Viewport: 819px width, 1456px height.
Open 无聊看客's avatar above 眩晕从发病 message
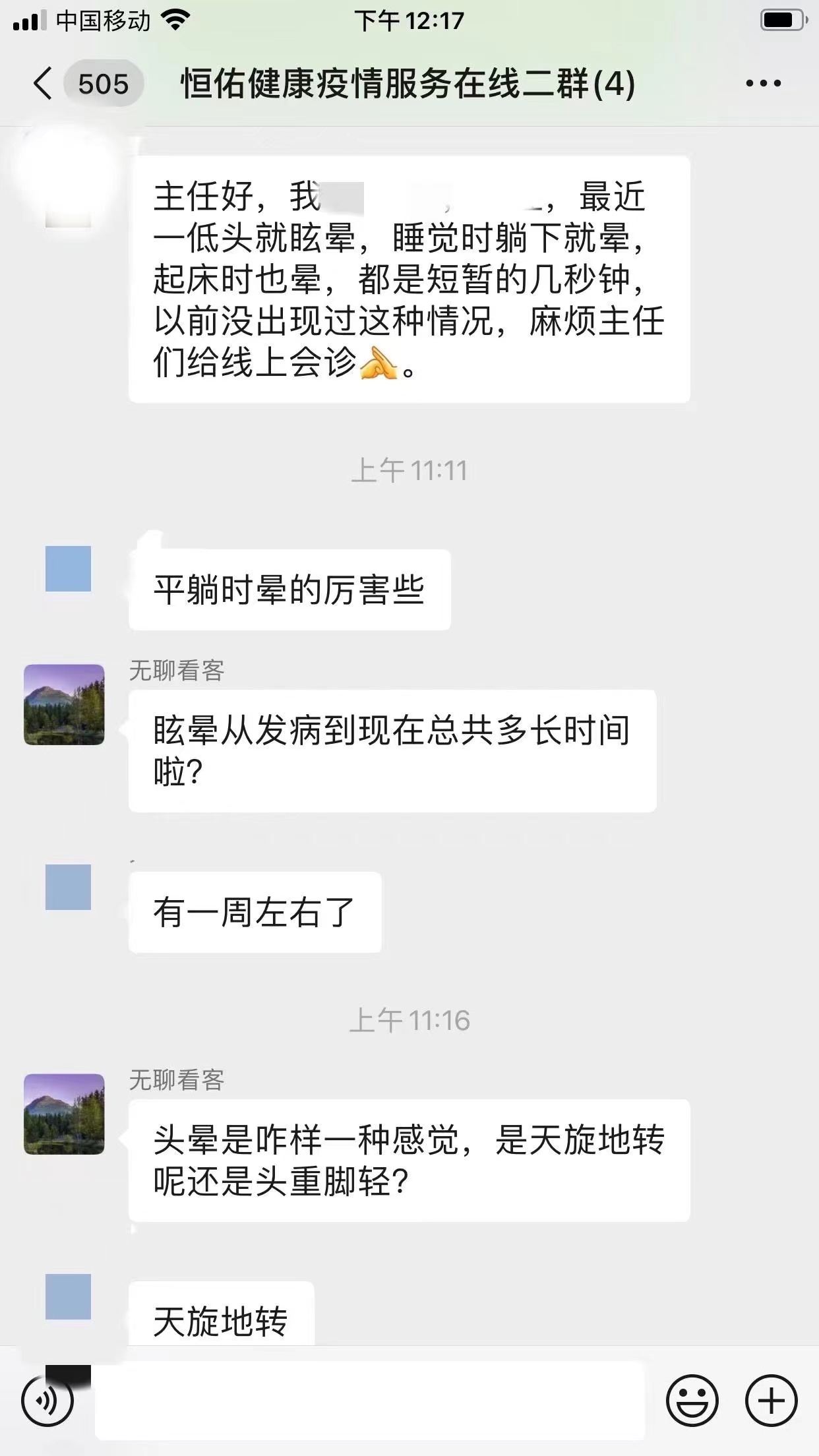click(x=64, y=705)
